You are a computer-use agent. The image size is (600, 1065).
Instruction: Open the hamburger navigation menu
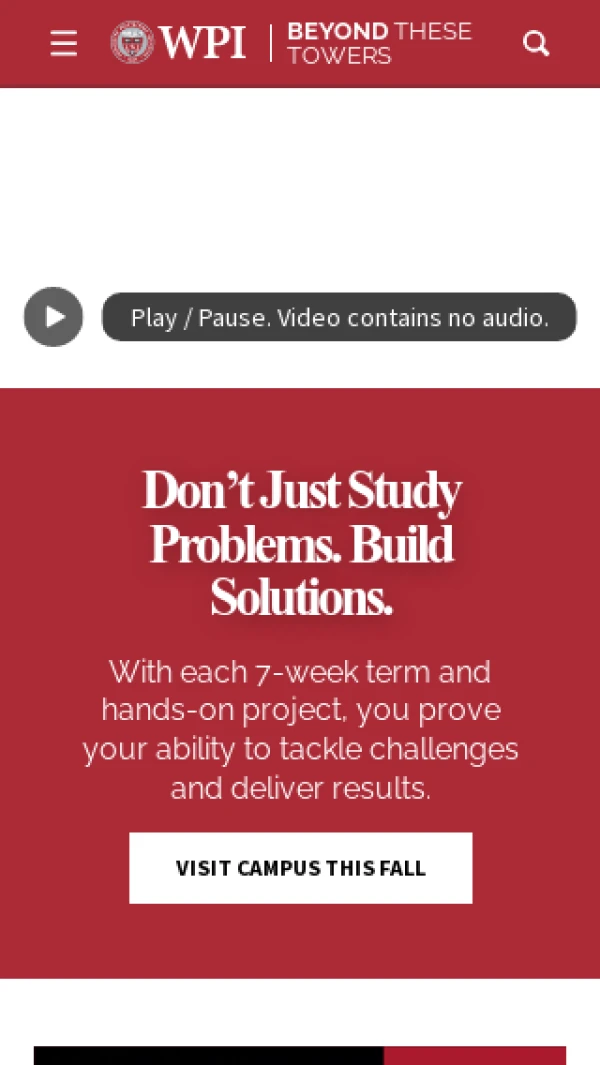pos(64,43)
